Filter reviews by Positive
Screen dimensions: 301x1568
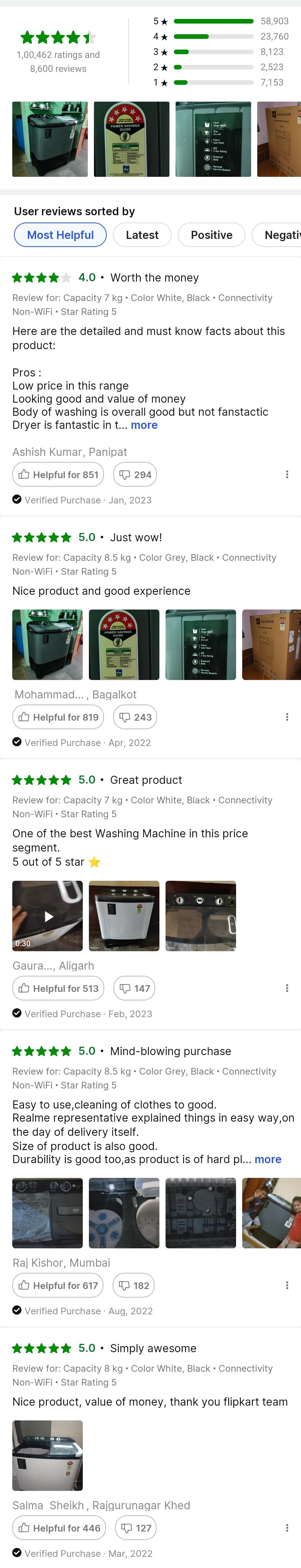(x=212, y=235)
